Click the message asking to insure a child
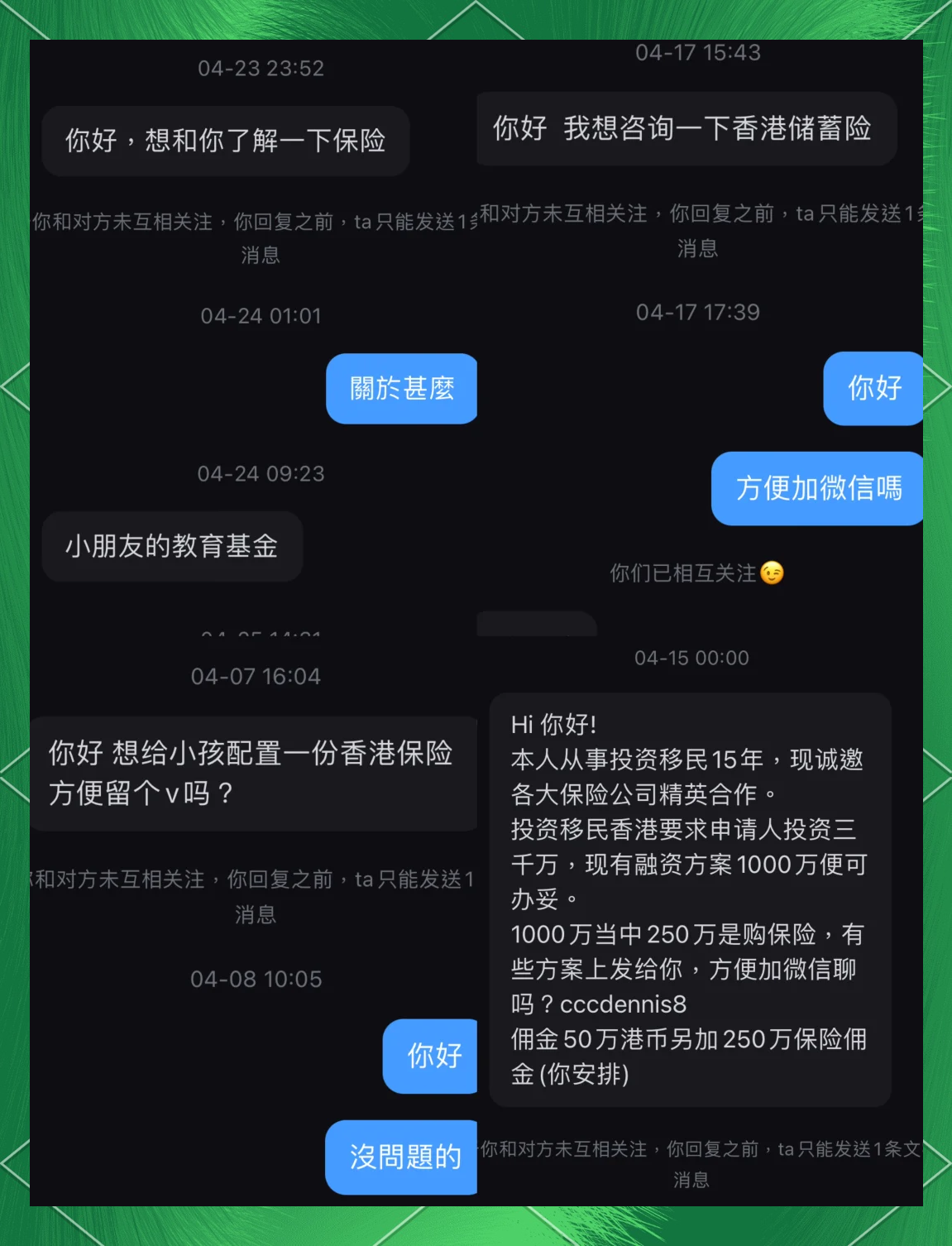The height and width of the screenshot is (1246, 952). click(x=253, y=774)
